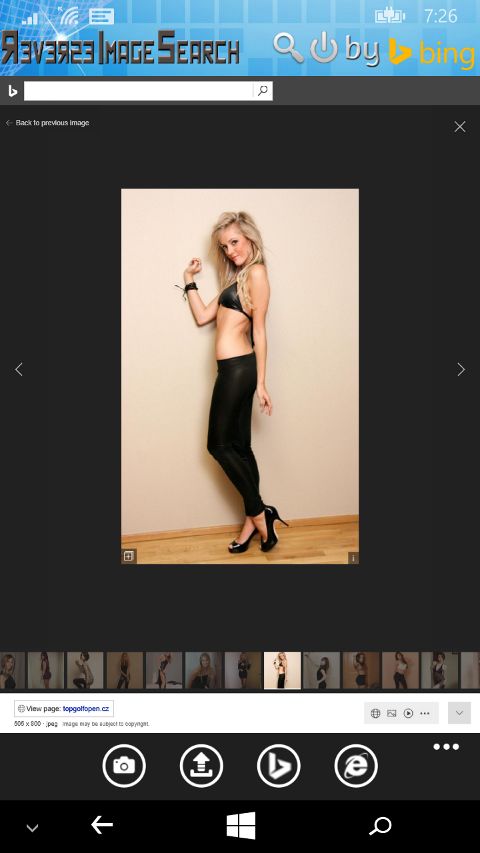Open the image info icon
This screenshot has width=480, height=853.
pos(353,558)
